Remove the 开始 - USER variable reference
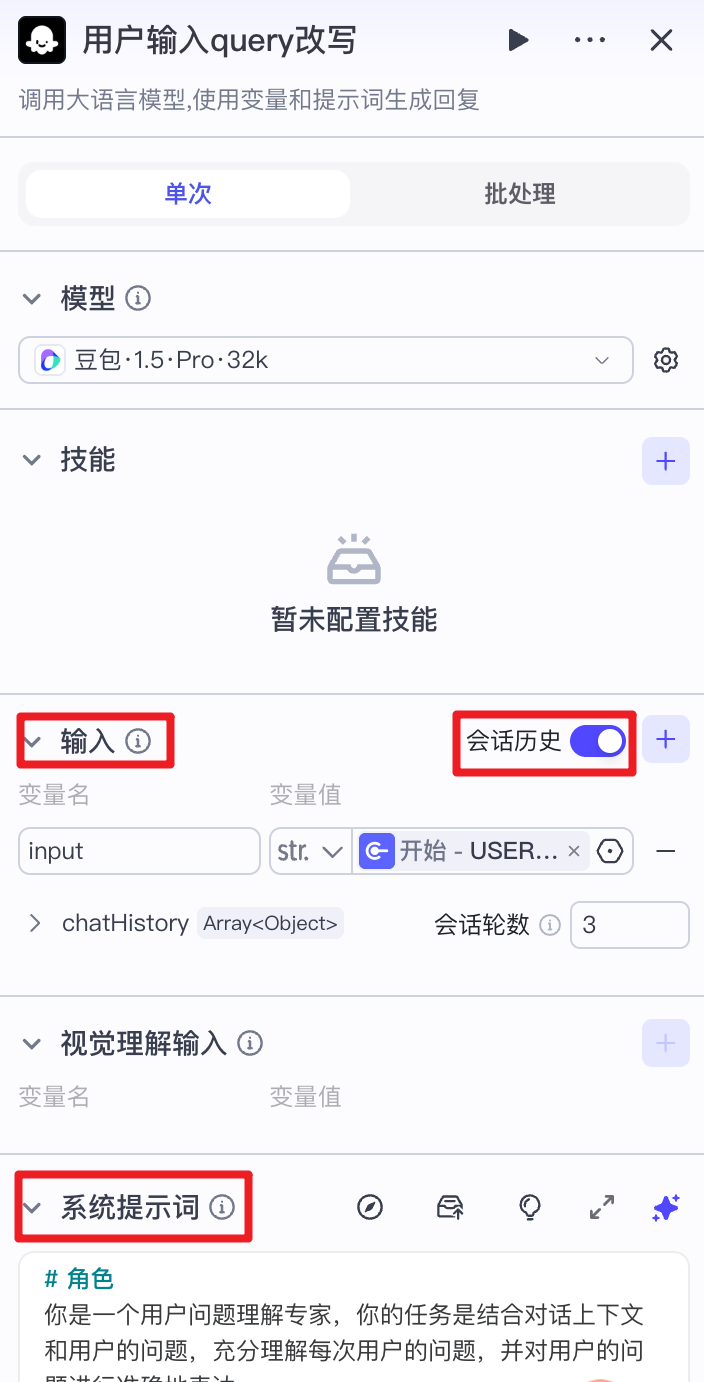The image size is (704, 1382). pyautogui.click(x=574, y=851)
